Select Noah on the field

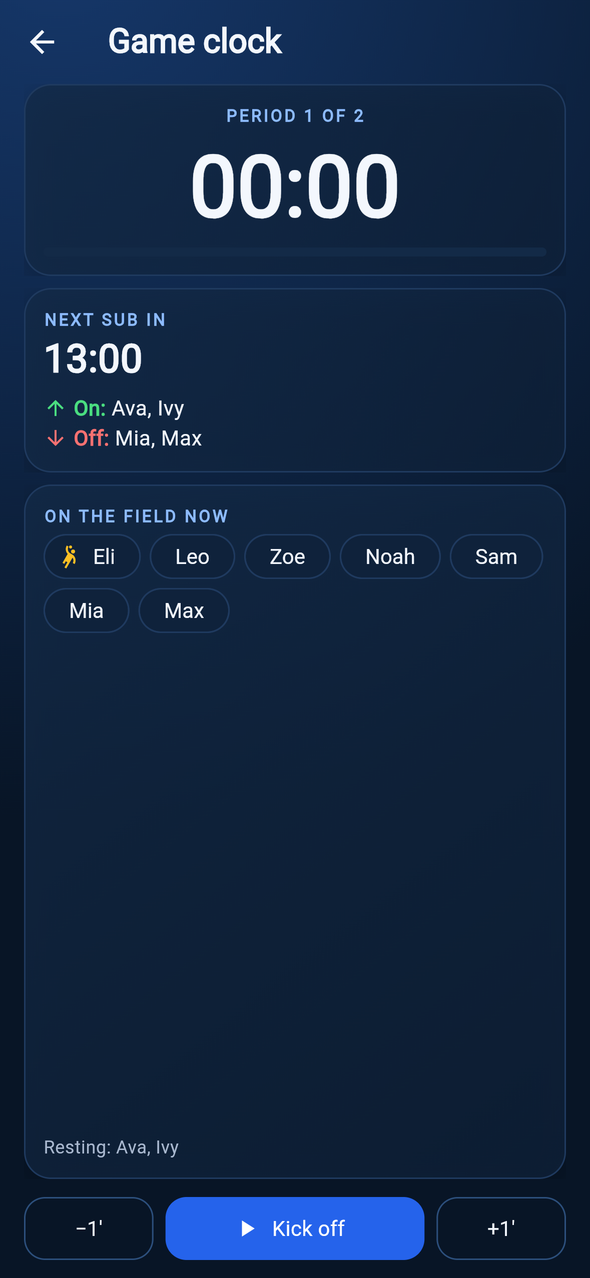click(390, 557)
